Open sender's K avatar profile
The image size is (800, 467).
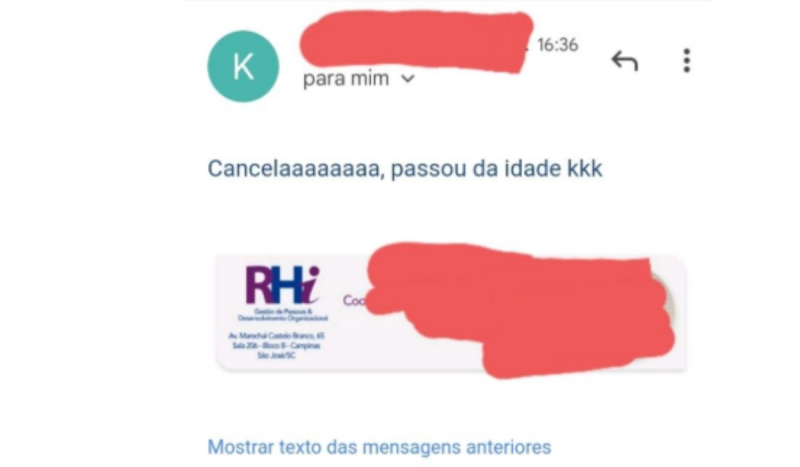coord(243,66)
